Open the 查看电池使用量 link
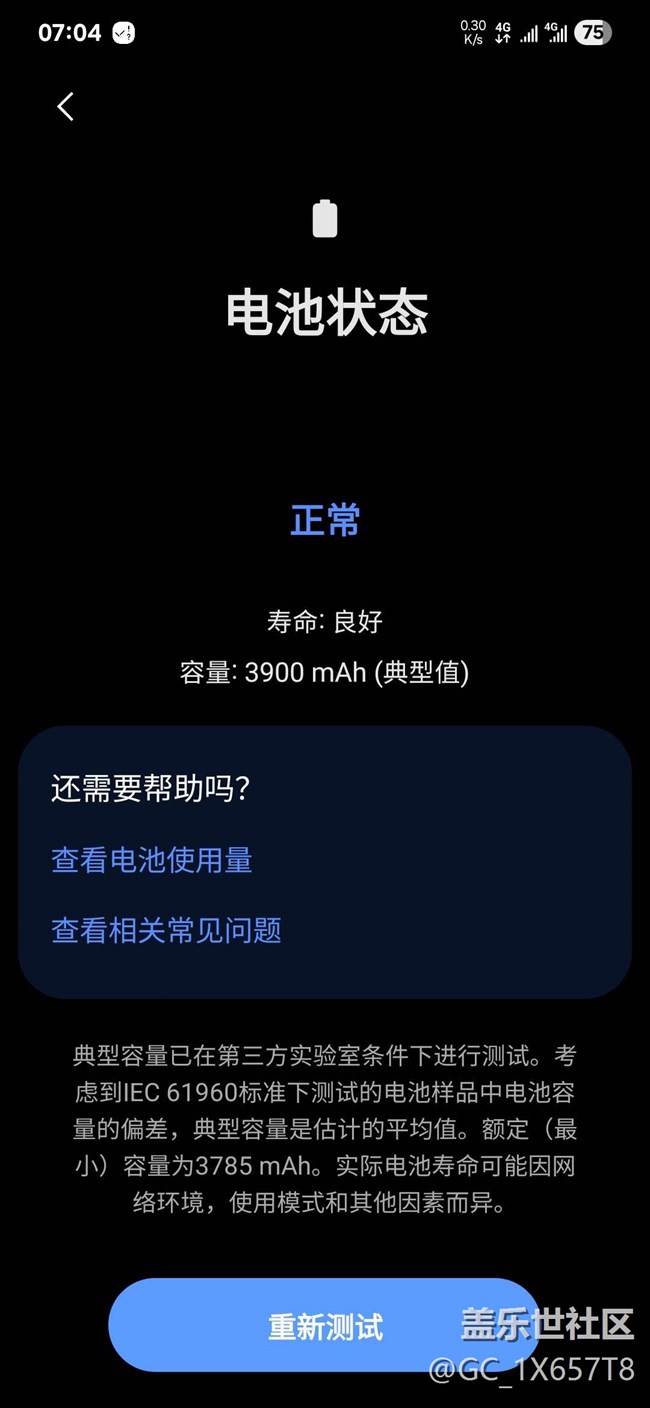Image resolution: width=650 pixels, height=1408 pixels. tap(152, 860)
